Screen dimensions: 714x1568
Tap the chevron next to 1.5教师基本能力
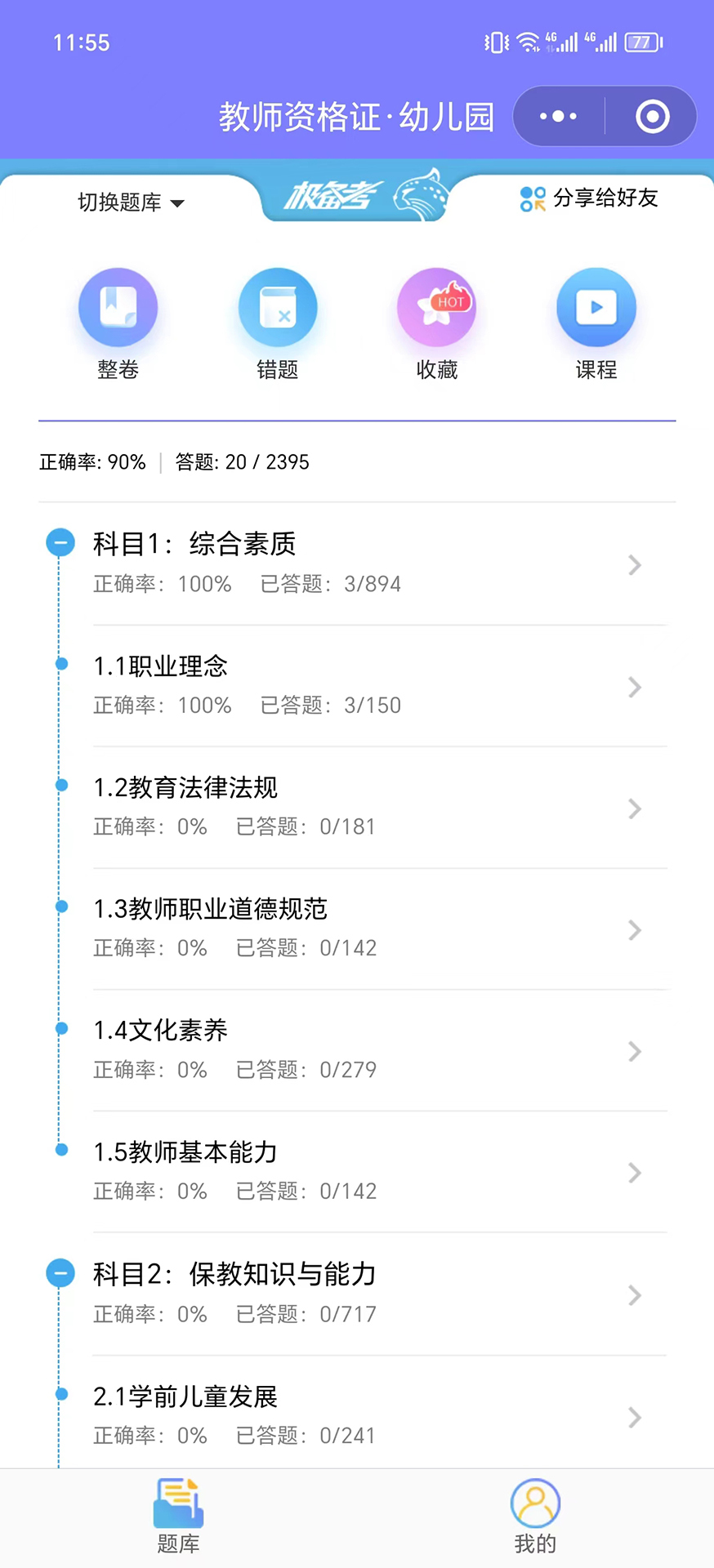pyautogui.click(x=635, y=1173)
